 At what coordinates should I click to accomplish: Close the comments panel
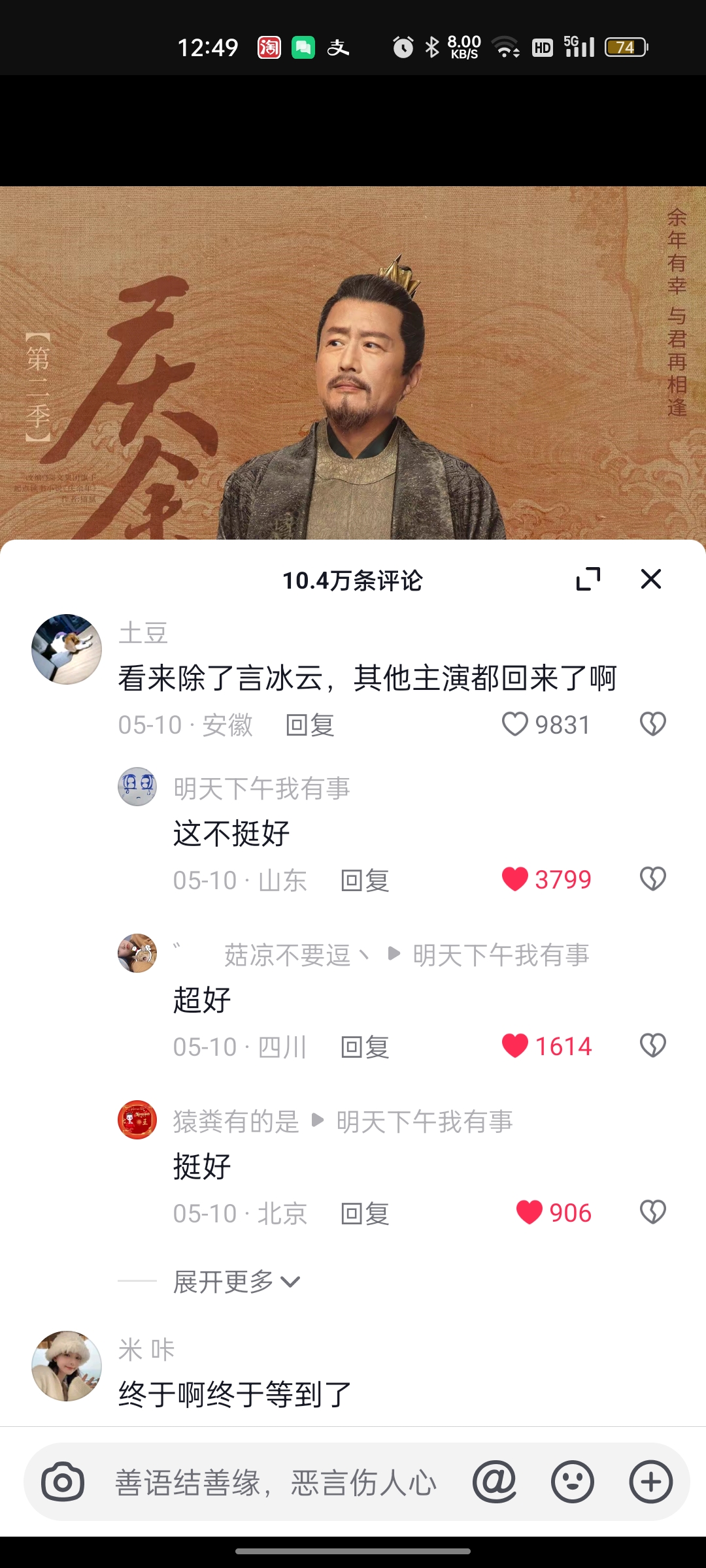tap(651, 579)
